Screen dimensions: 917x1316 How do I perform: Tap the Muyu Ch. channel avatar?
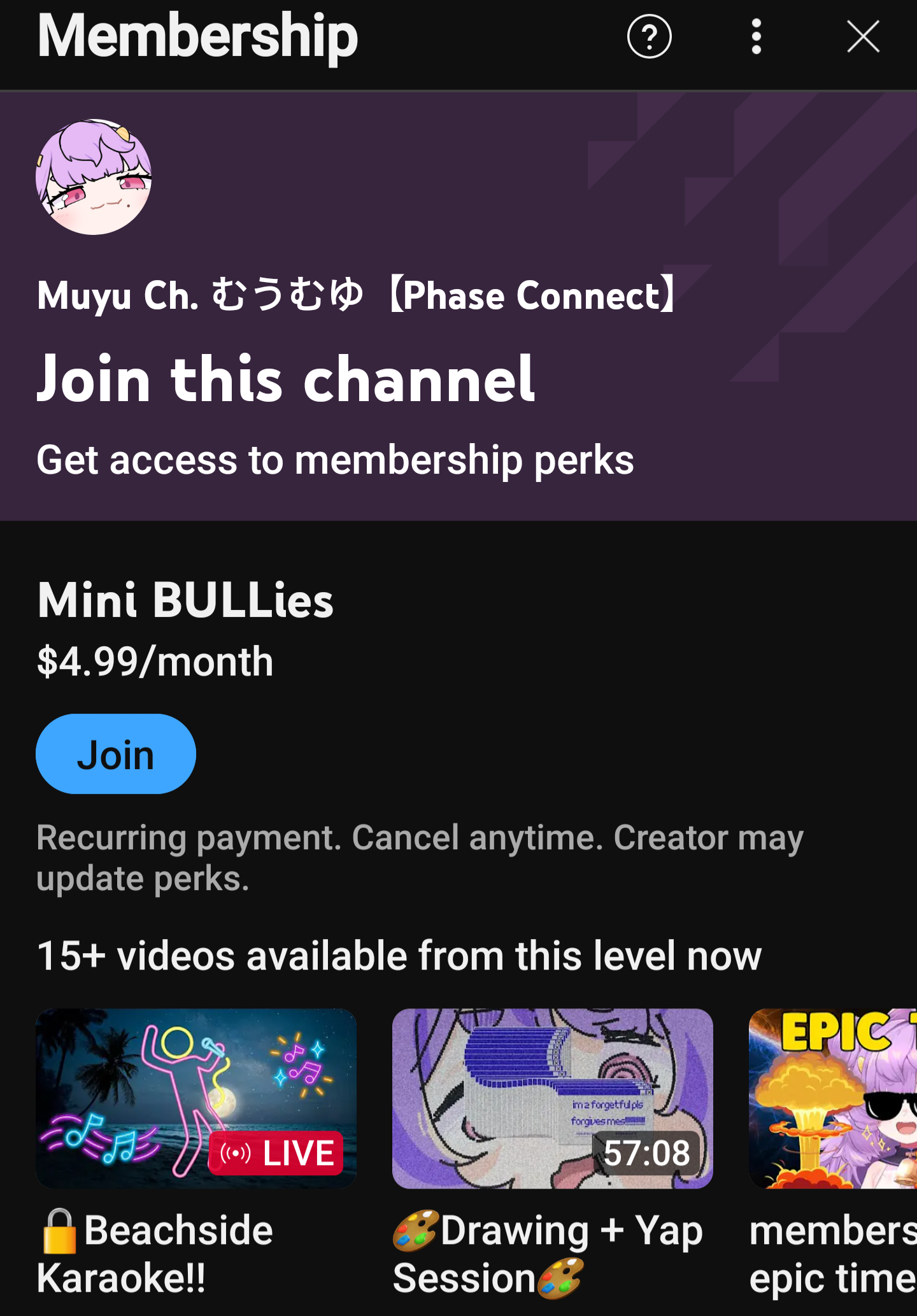click(94, 177)
